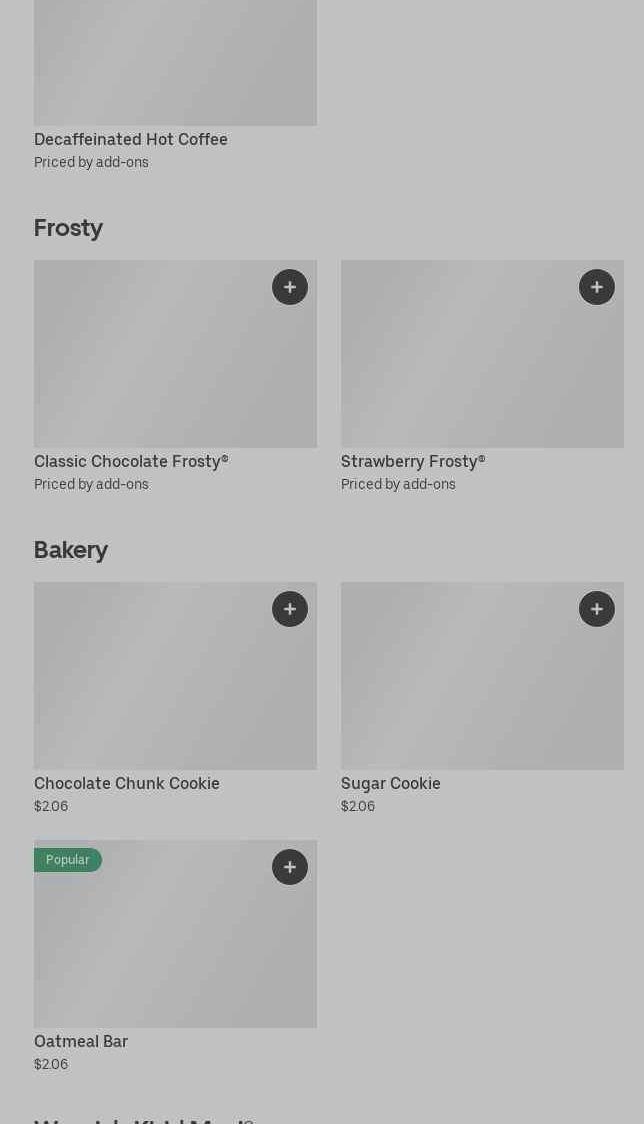Add Oatmeal Bar to cart
This screenshot has height=1124, width=644.
[290, 867]
